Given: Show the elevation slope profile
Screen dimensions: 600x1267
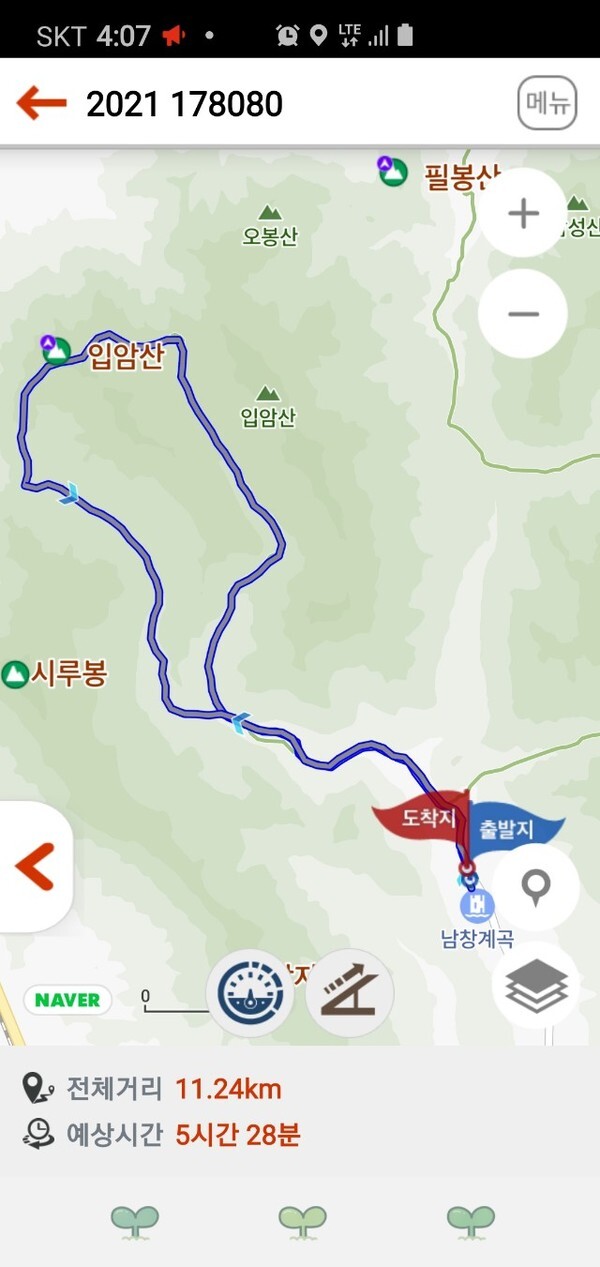Looking at the screenshot, I should point(349,993).
